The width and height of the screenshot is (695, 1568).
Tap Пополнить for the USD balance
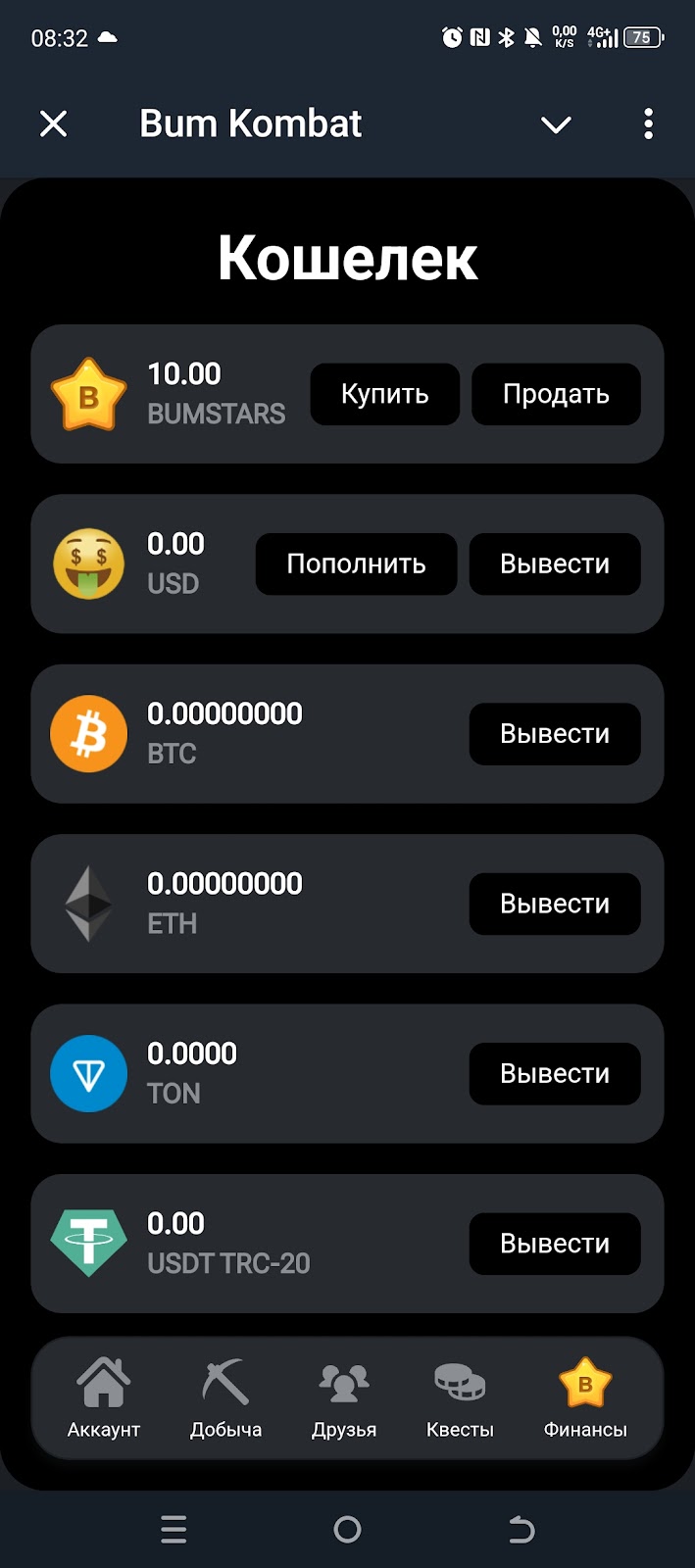coord(356,563)
